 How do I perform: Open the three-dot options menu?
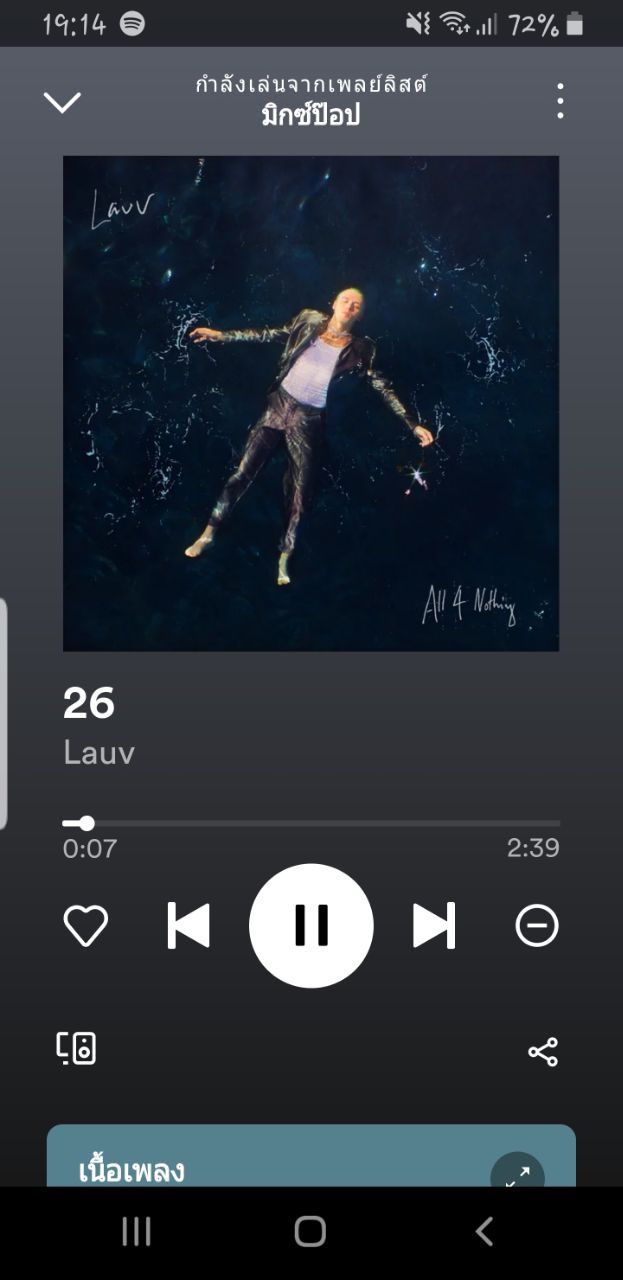point(560,101)
